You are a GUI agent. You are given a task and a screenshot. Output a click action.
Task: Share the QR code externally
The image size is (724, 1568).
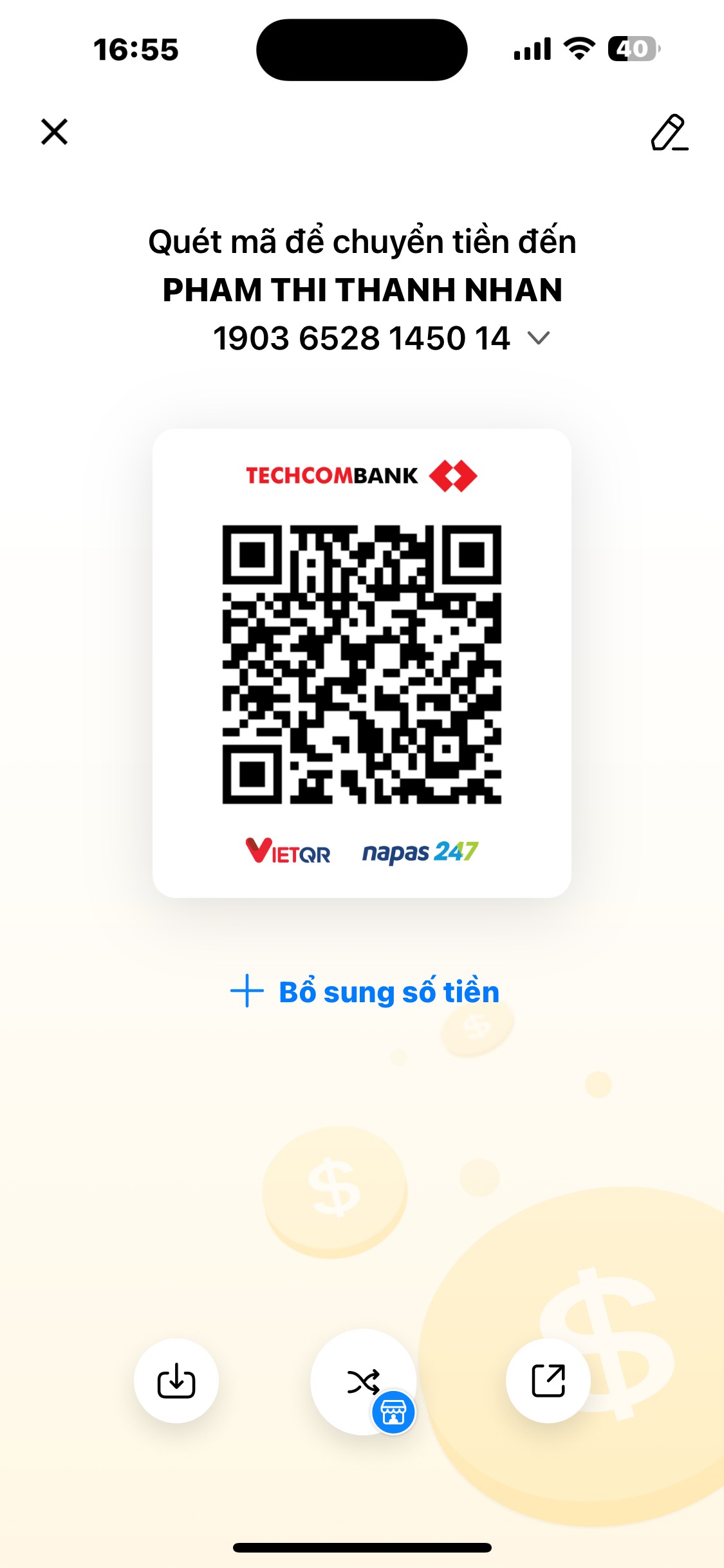[x=548, y=1381]
